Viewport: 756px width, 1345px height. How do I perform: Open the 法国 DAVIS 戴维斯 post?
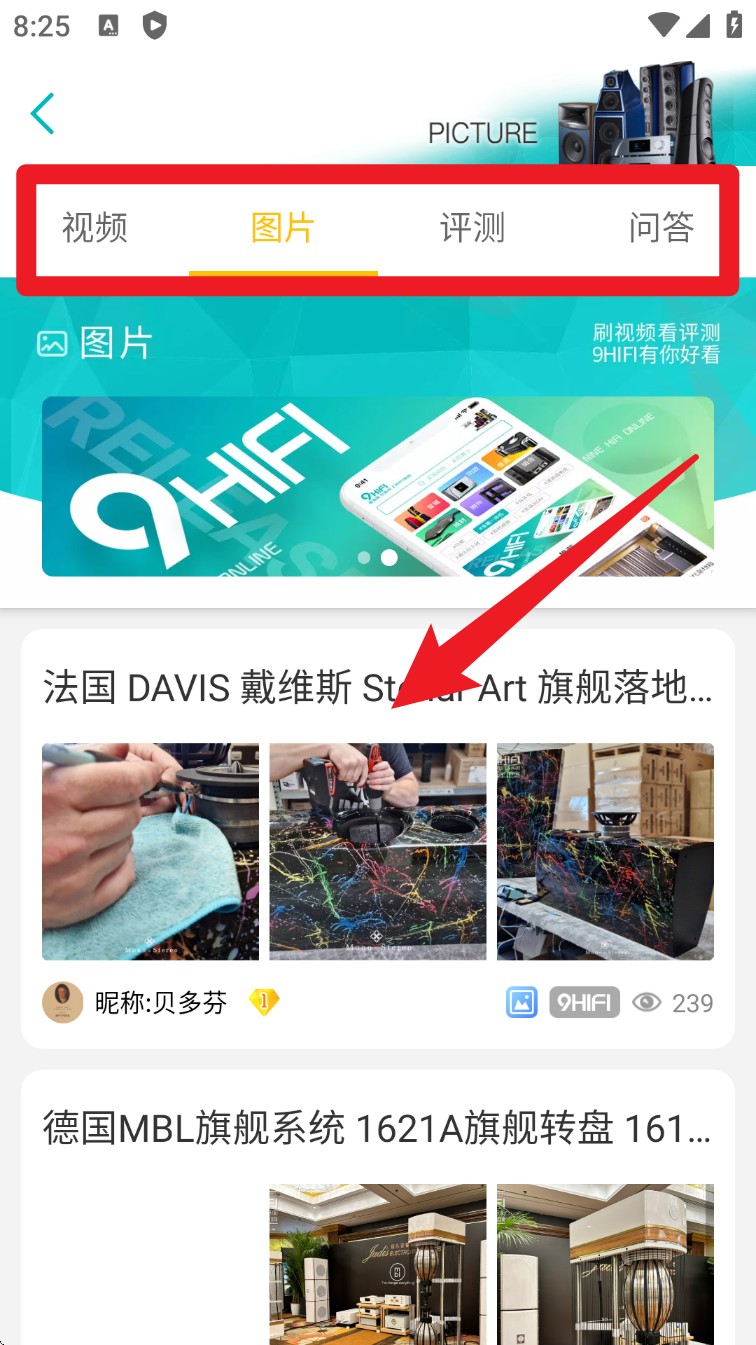377,688
